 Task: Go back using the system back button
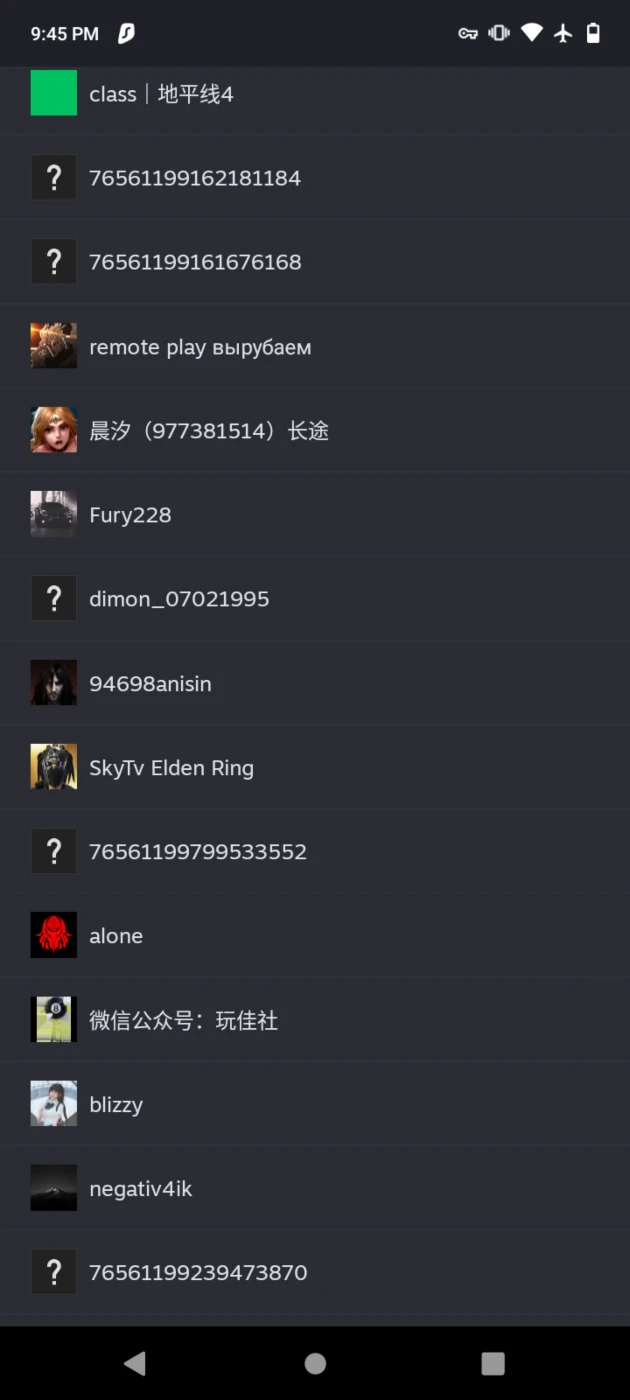tap(135, 1363)
